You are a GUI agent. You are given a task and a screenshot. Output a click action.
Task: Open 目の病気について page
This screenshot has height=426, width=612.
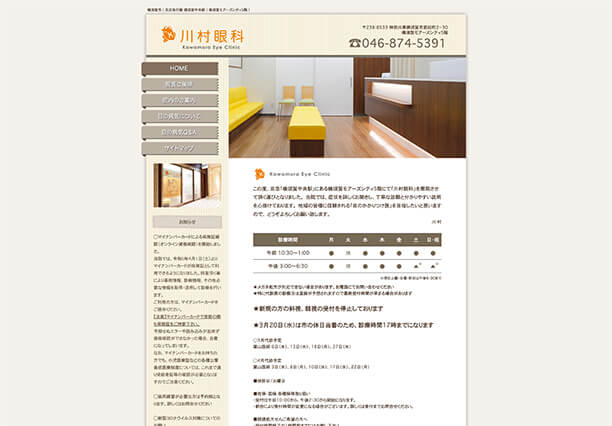179,116
